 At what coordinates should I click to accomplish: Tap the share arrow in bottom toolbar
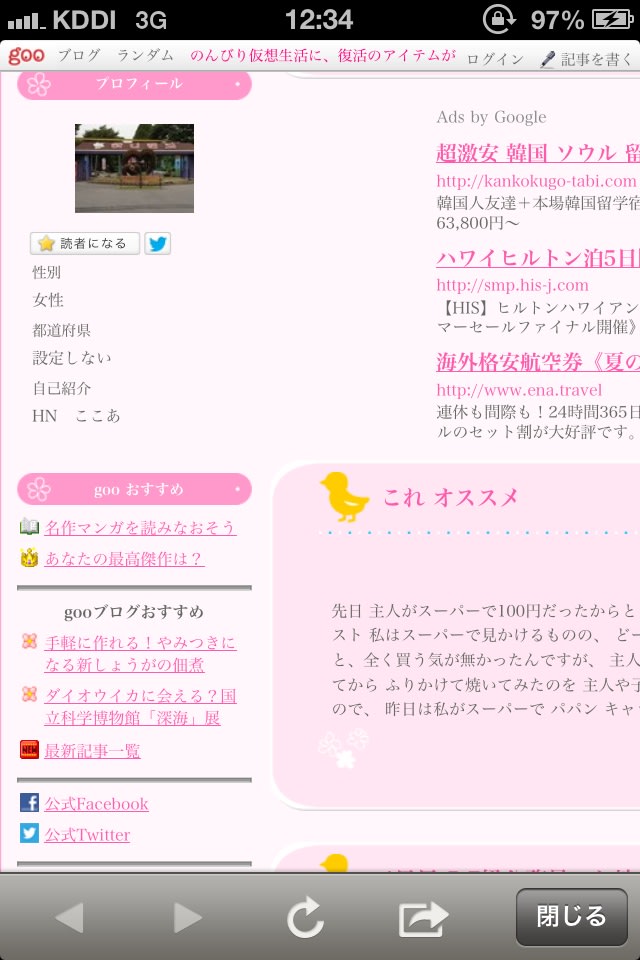(423, 917)
